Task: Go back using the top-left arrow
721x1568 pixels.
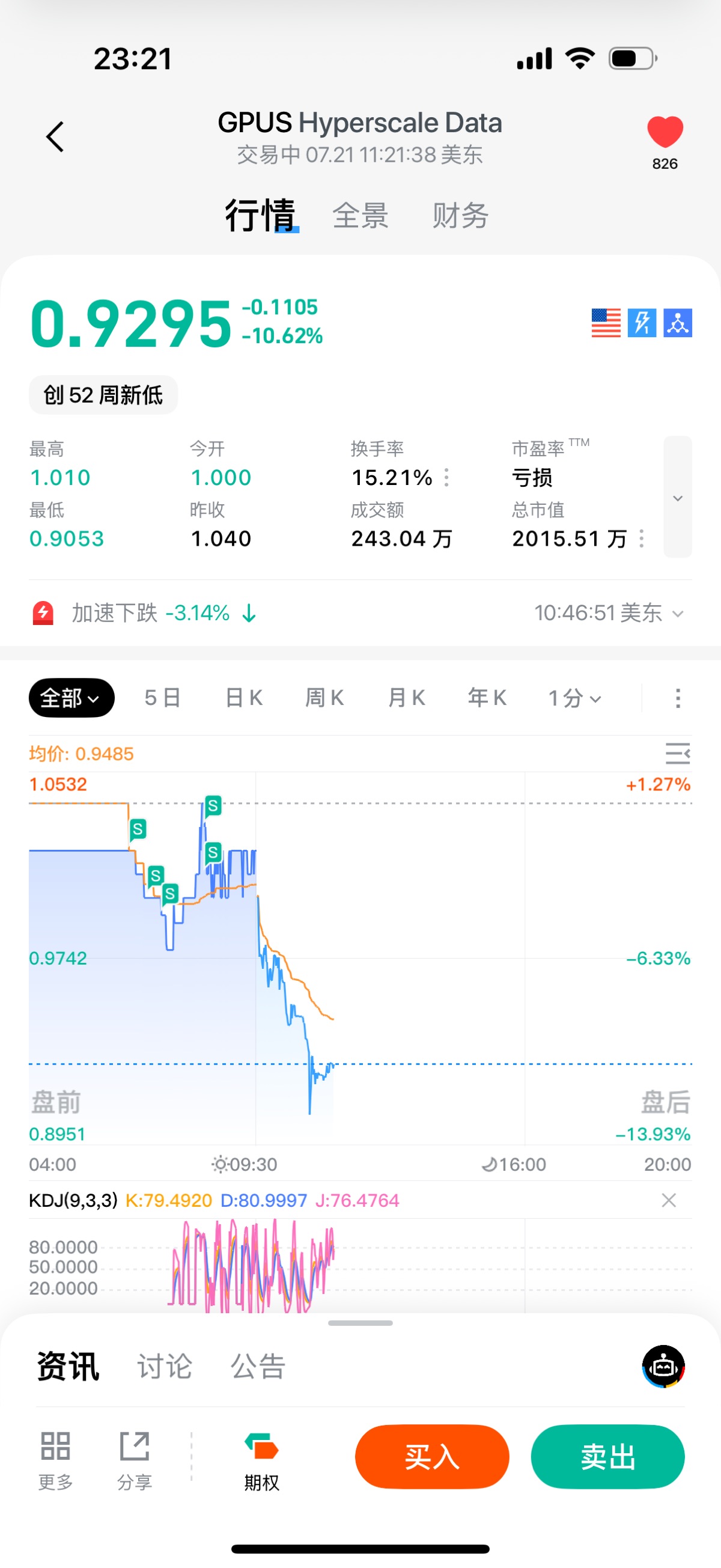Action: [x=55, y=136]
